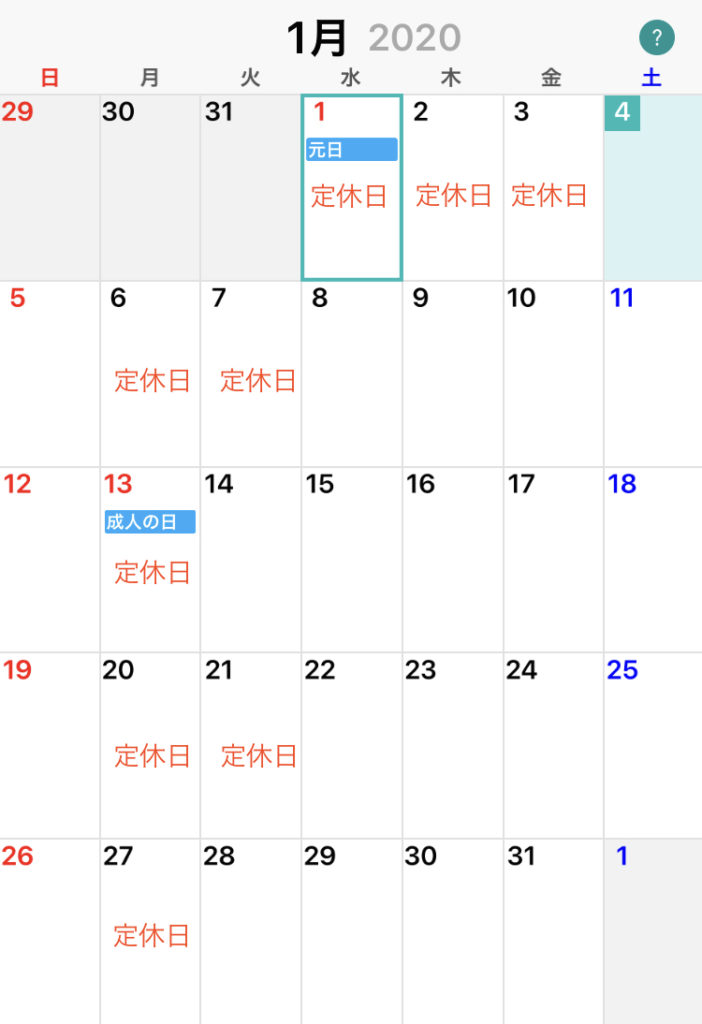Choose Saturday January 18
The width and height of the screenshot is (702, 1024).
click(x=652, y=559)
